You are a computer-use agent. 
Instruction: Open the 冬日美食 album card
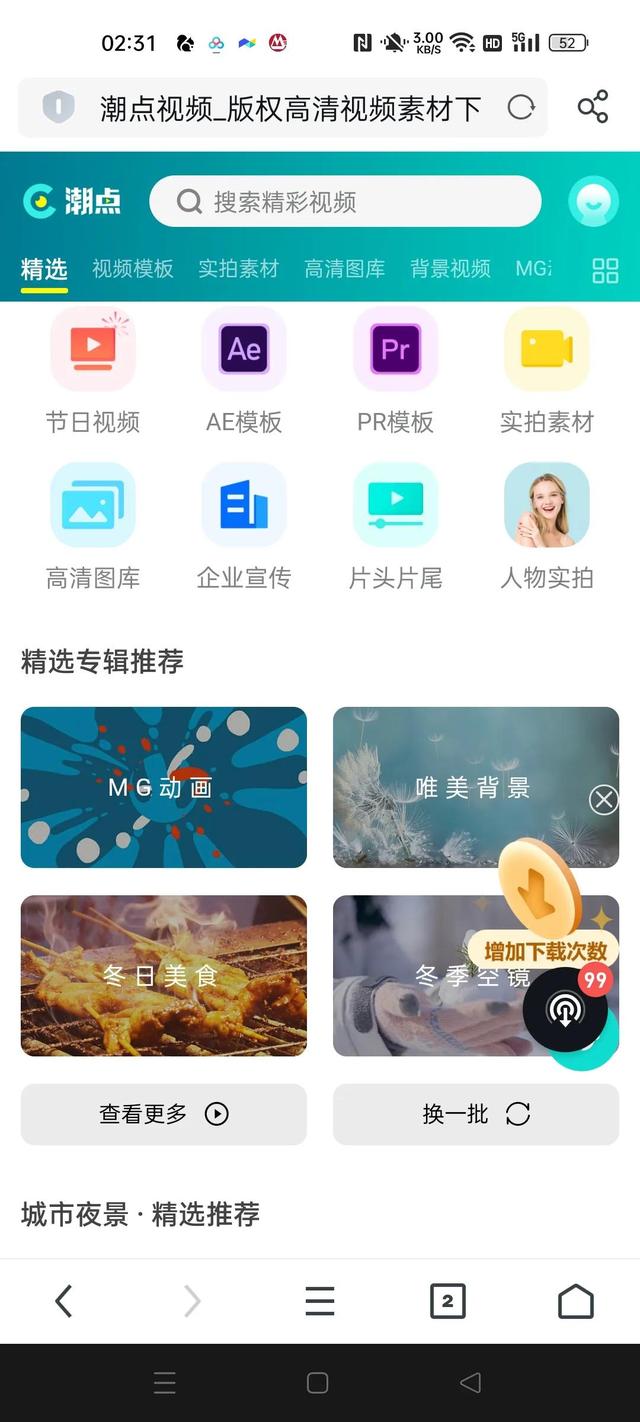[x=163, y=975]
